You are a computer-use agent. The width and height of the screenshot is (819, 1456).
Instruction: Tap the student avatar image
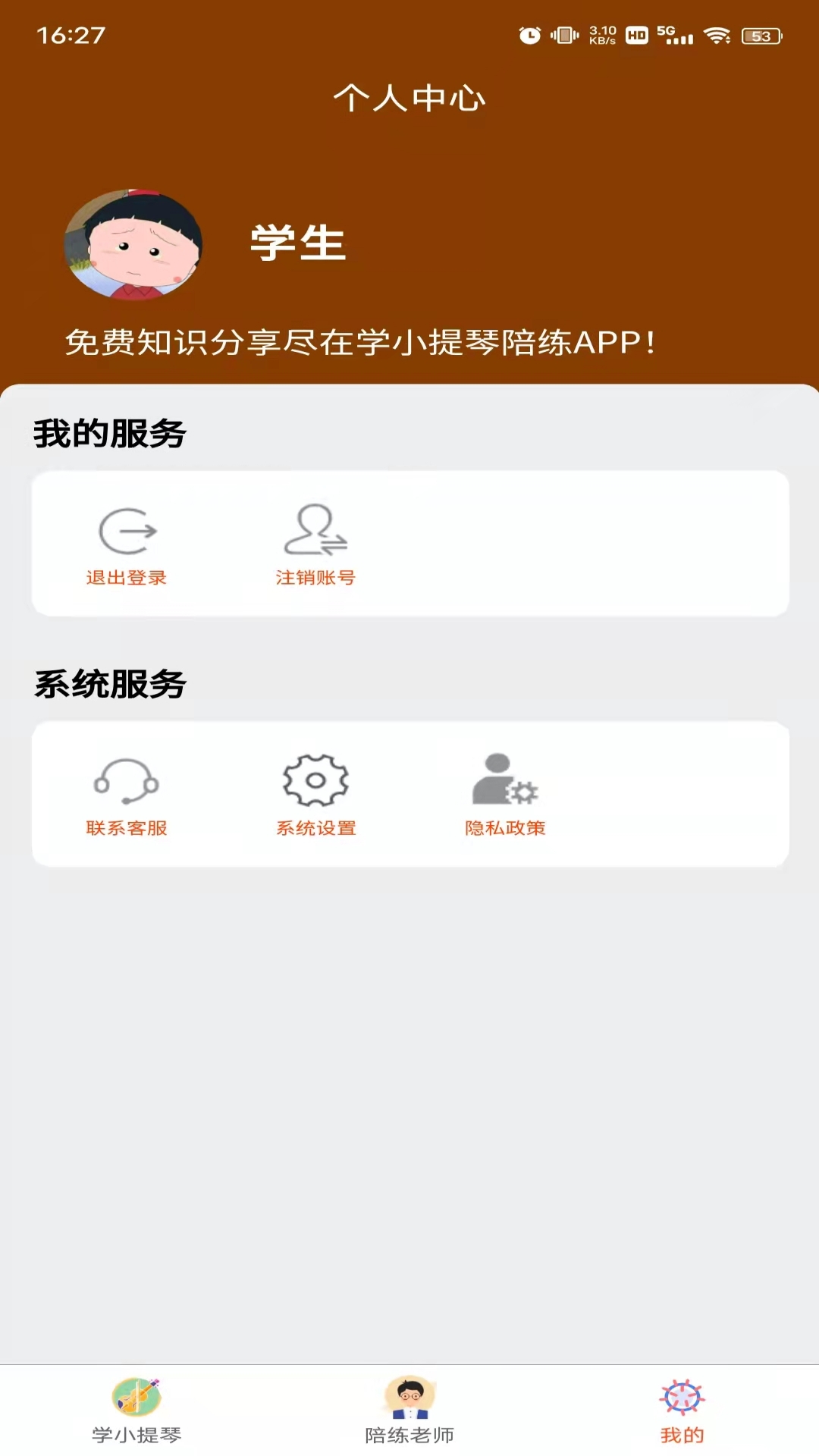pyautogui.click(x=133, y=244)
